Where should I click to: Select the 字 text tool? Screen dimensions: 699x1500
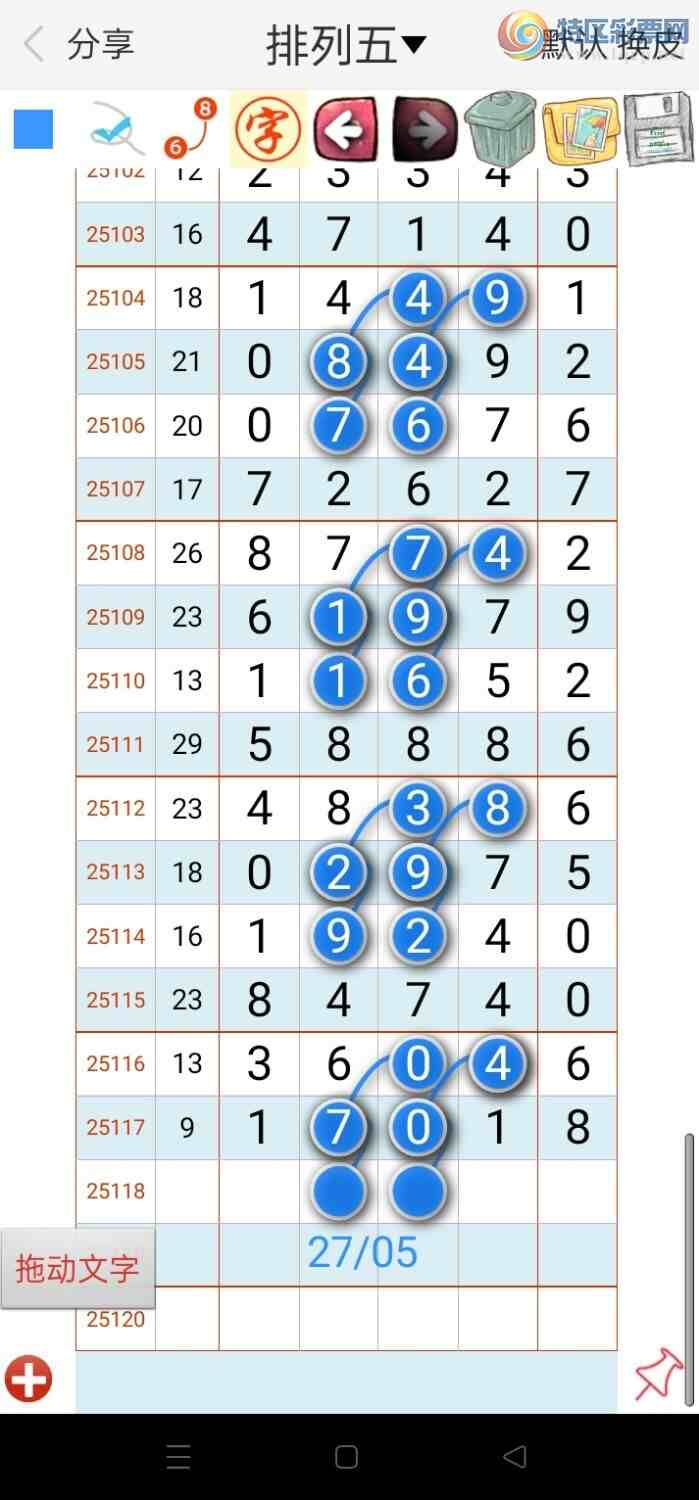[268, 130]
